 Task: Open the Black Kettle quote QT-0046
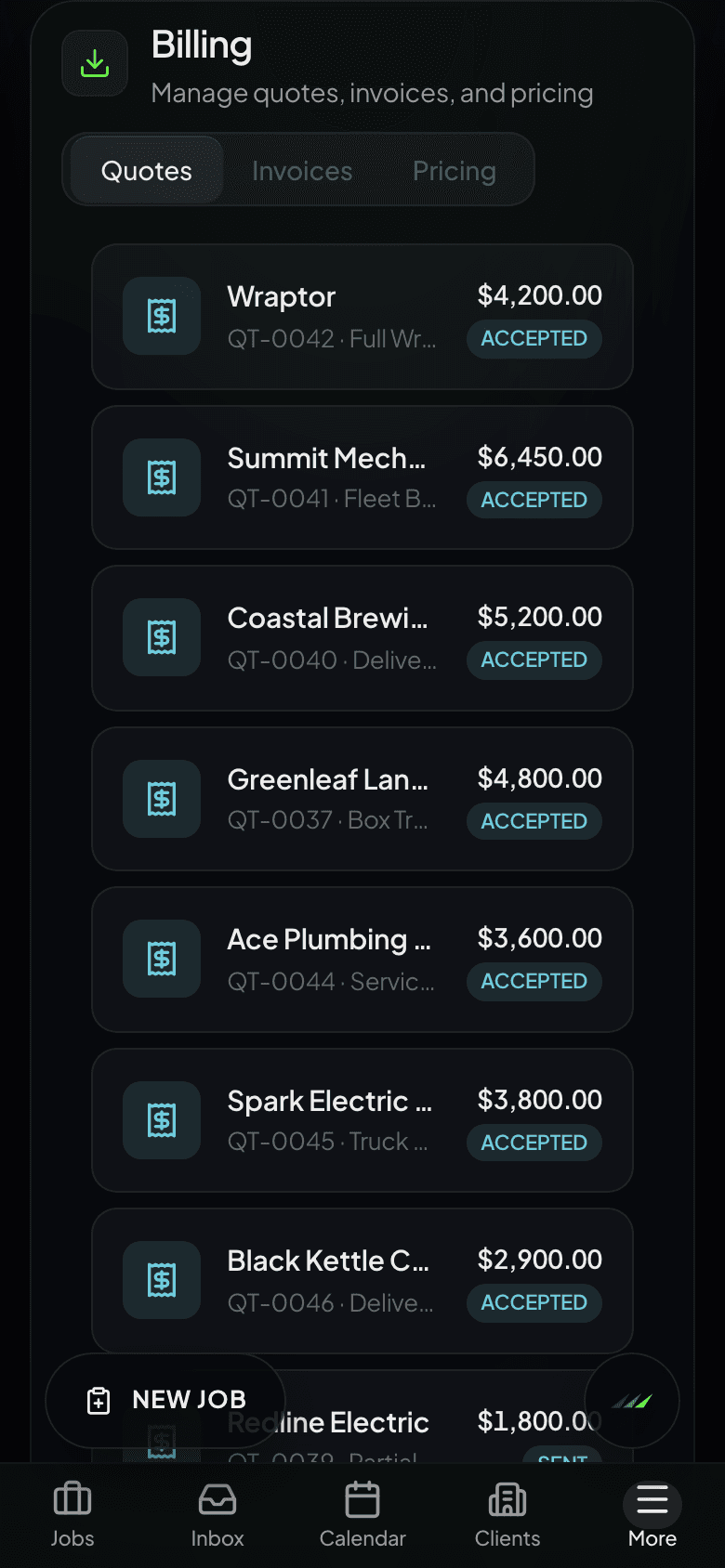click(362, 1280)
